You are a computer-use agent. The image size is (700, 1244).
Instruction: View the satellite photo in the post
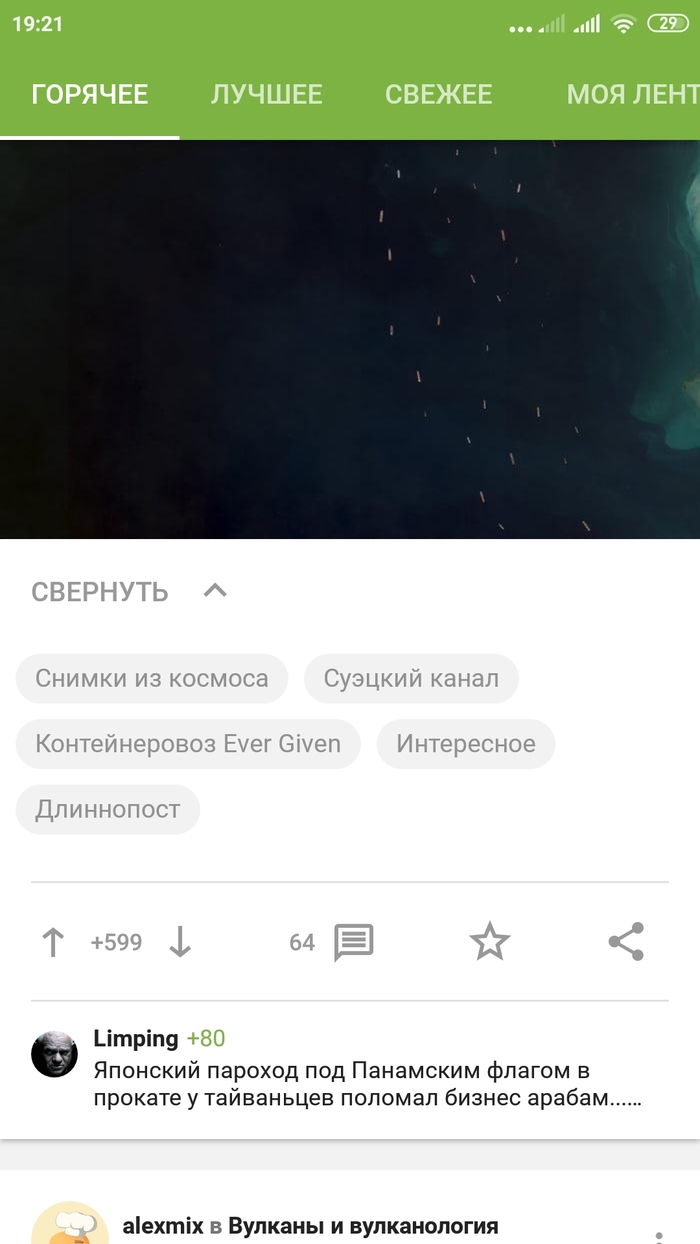(x=350, y=340)
